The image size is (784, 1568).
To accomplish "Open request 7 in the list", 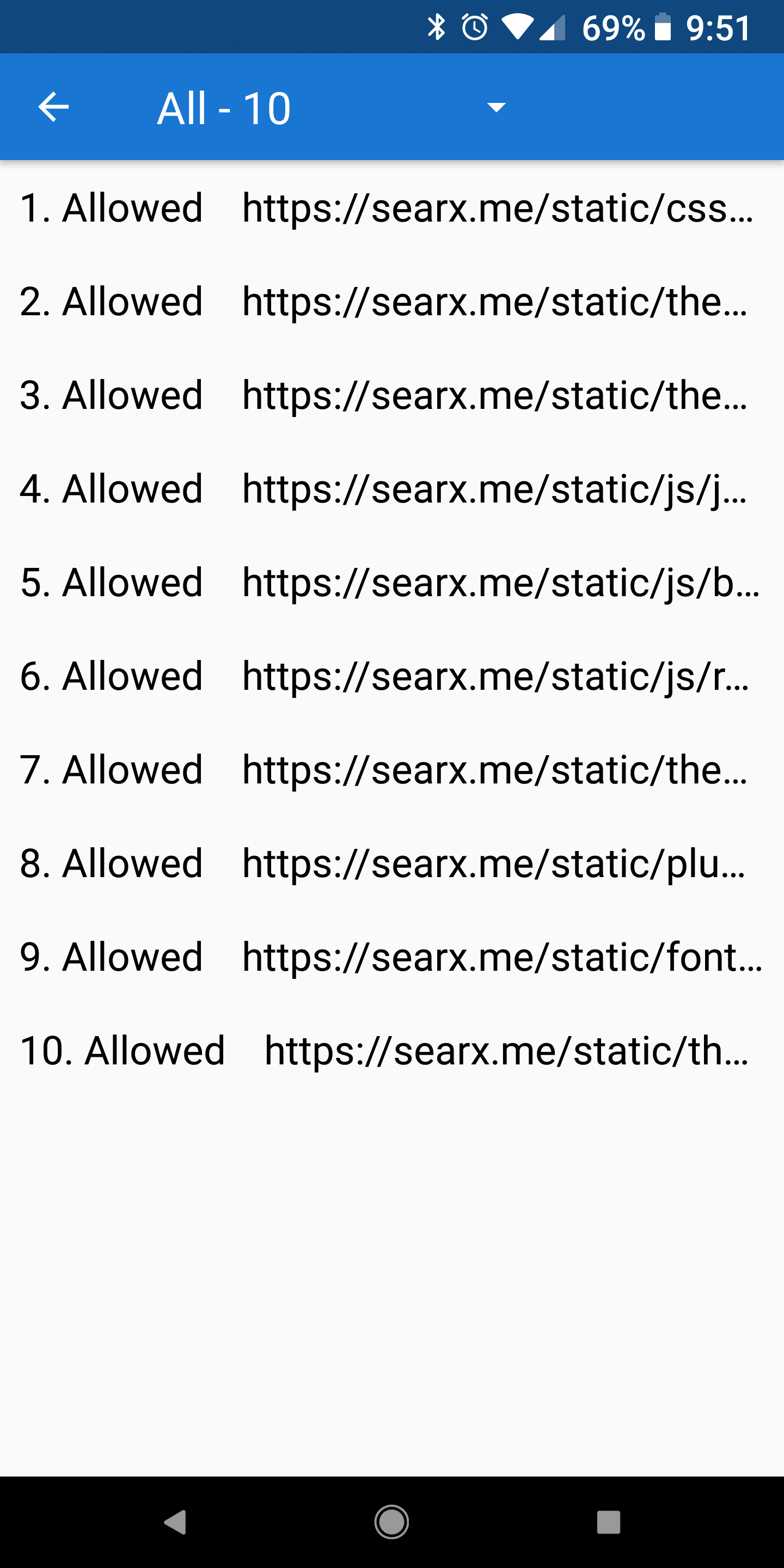I will tap(392, 770).
